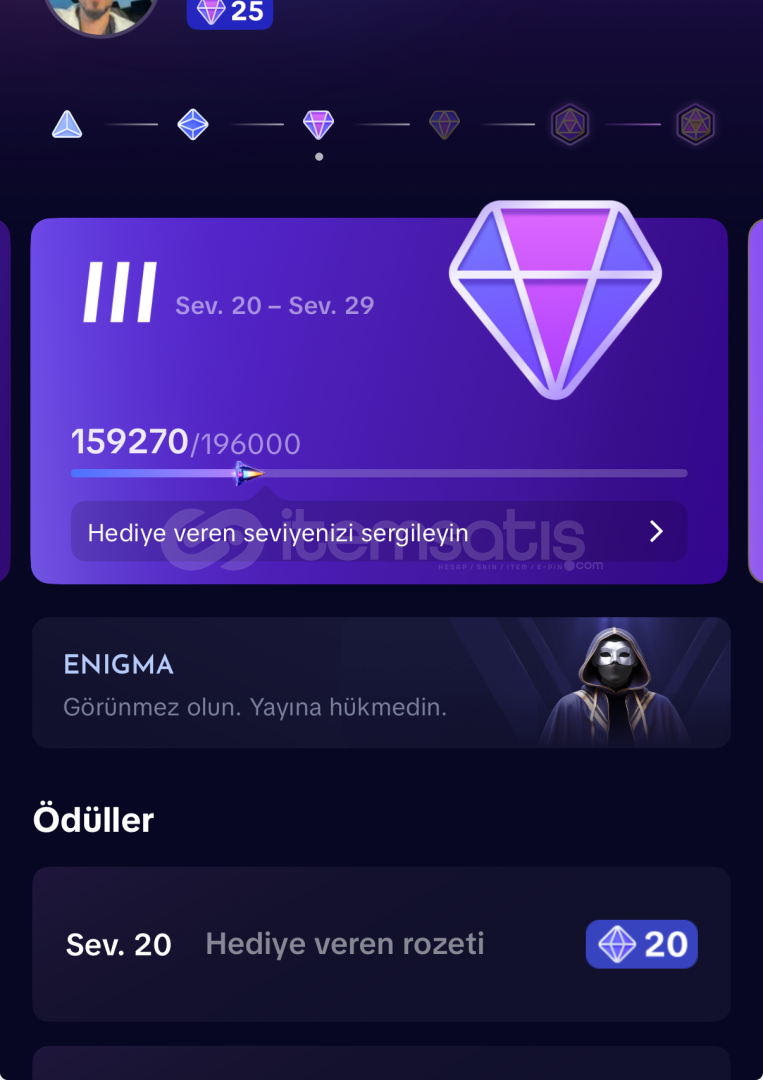Viewport: 763px width, 1080px height.
Task: Tap the profile avatar photo
Action: coord(102,12)
